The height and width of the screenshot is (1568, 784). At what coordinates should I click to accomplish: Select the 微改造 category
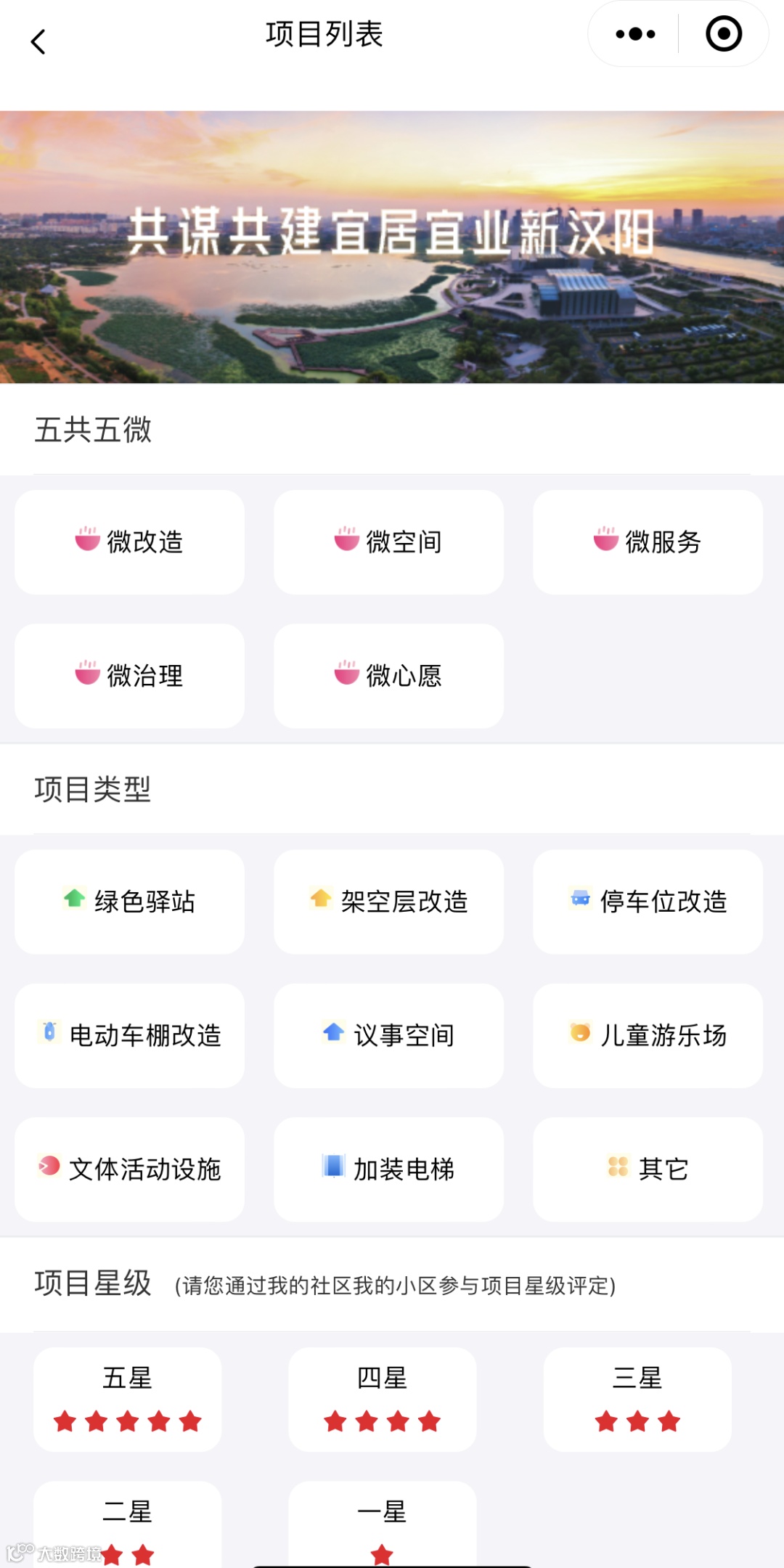pyautogui.click(x=129, y=542)
